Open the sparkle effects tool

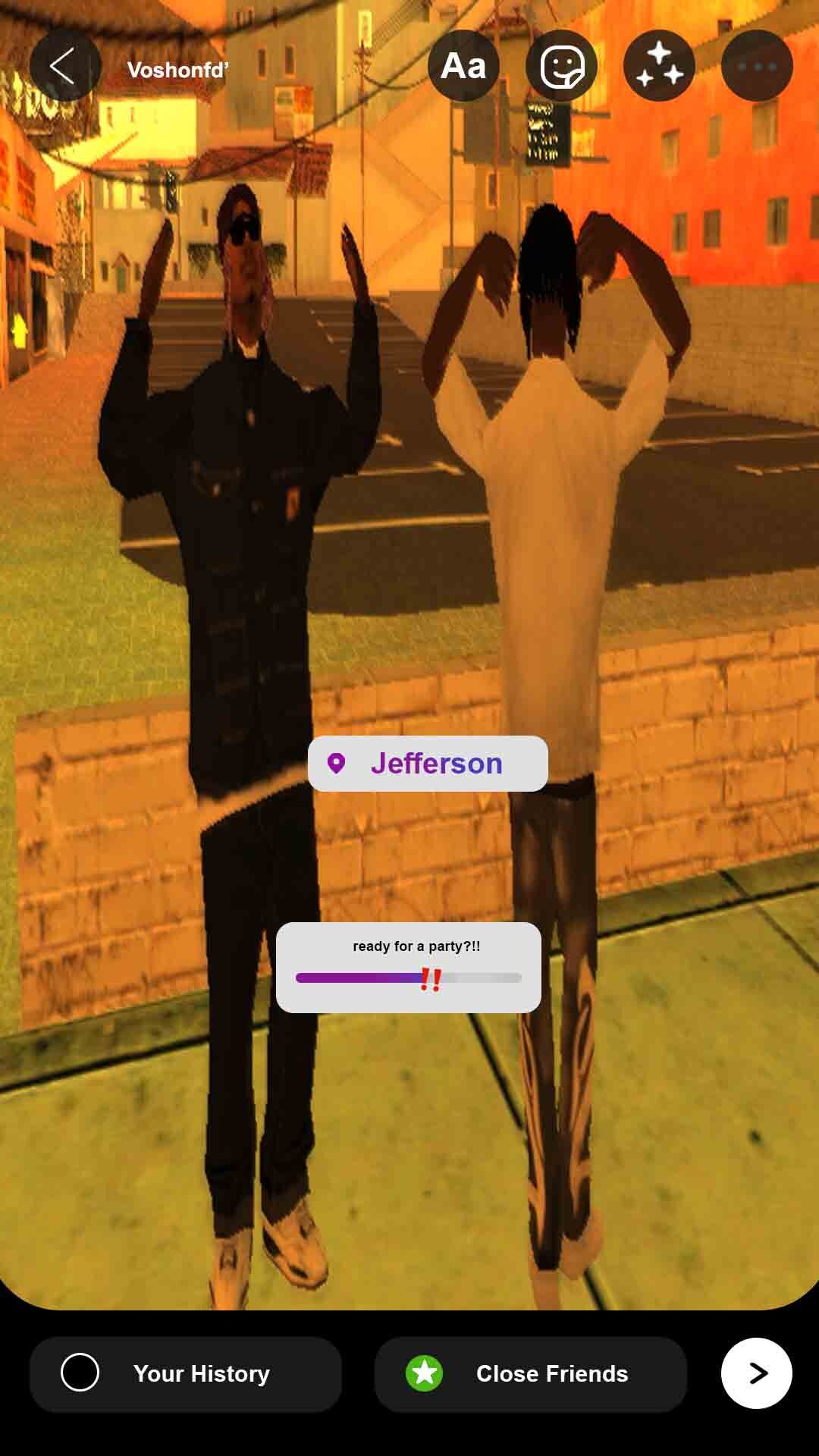659,66
